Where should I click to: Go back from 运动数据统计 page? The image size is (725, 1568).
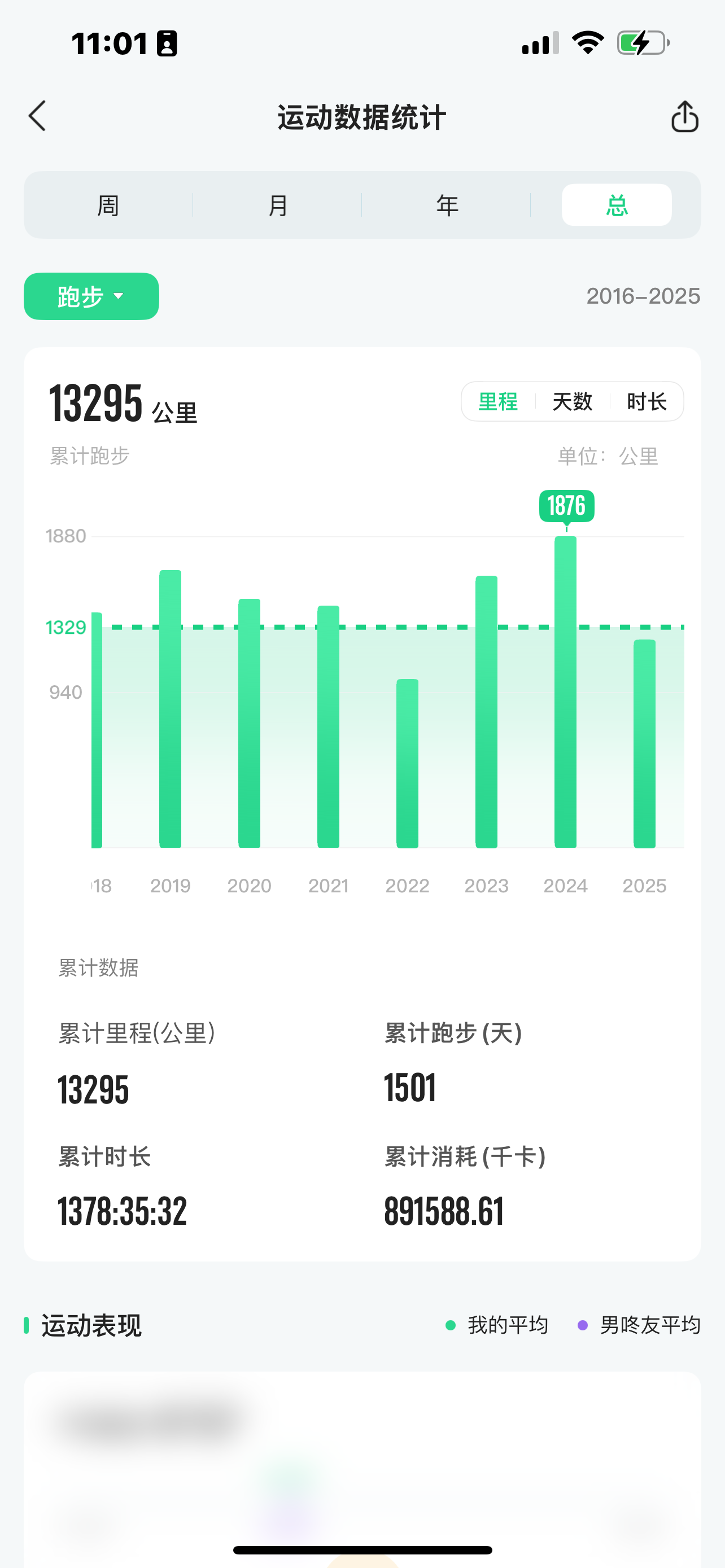[x=38, y=116]
